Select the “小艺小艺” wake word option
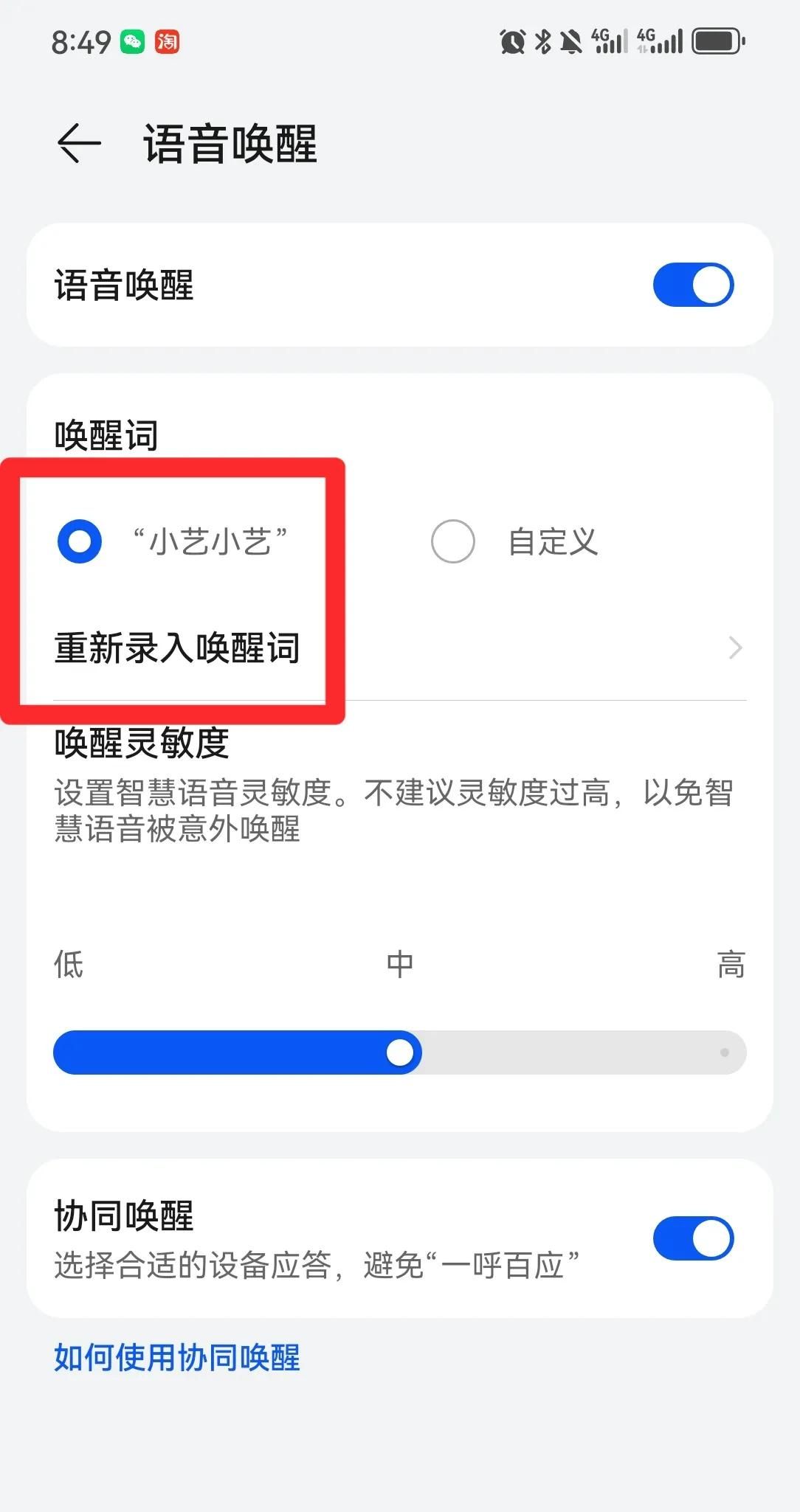The image size is (800, 1512). pyautogui.click(x=79, y=541)
